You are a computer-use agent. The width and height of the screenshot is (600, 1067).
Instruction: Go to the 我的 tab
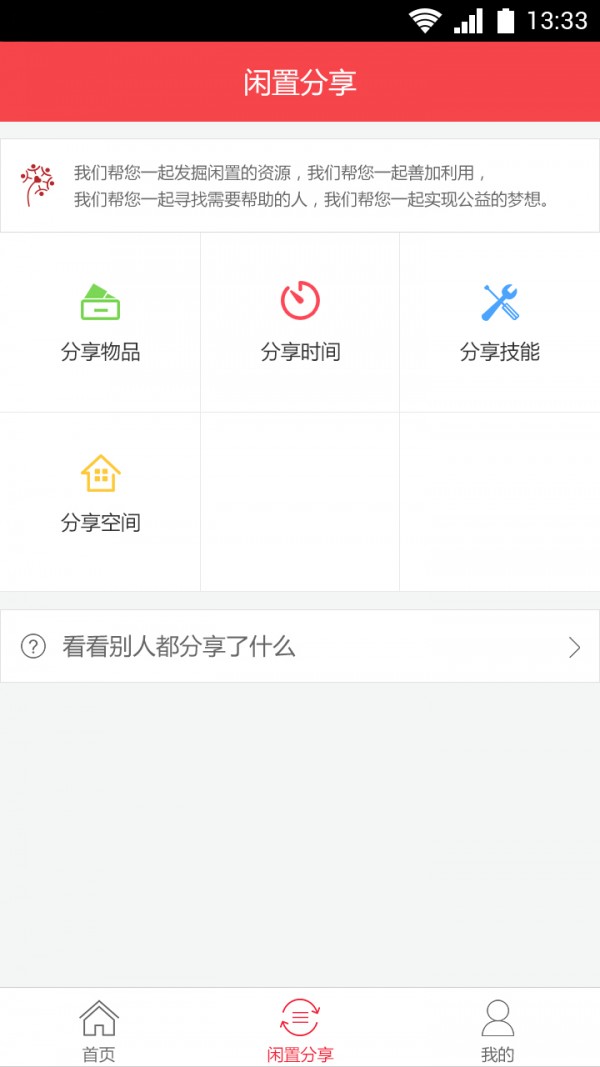[x=497, y=1029]
